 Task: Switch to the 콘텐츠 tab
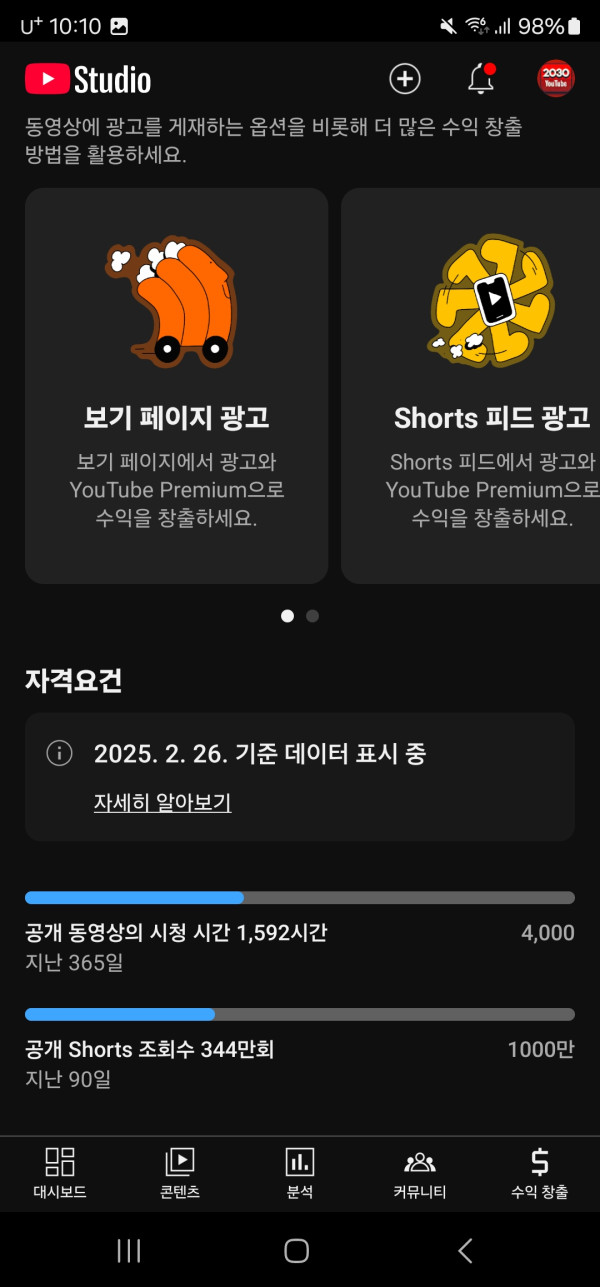tap(180, 1172)
